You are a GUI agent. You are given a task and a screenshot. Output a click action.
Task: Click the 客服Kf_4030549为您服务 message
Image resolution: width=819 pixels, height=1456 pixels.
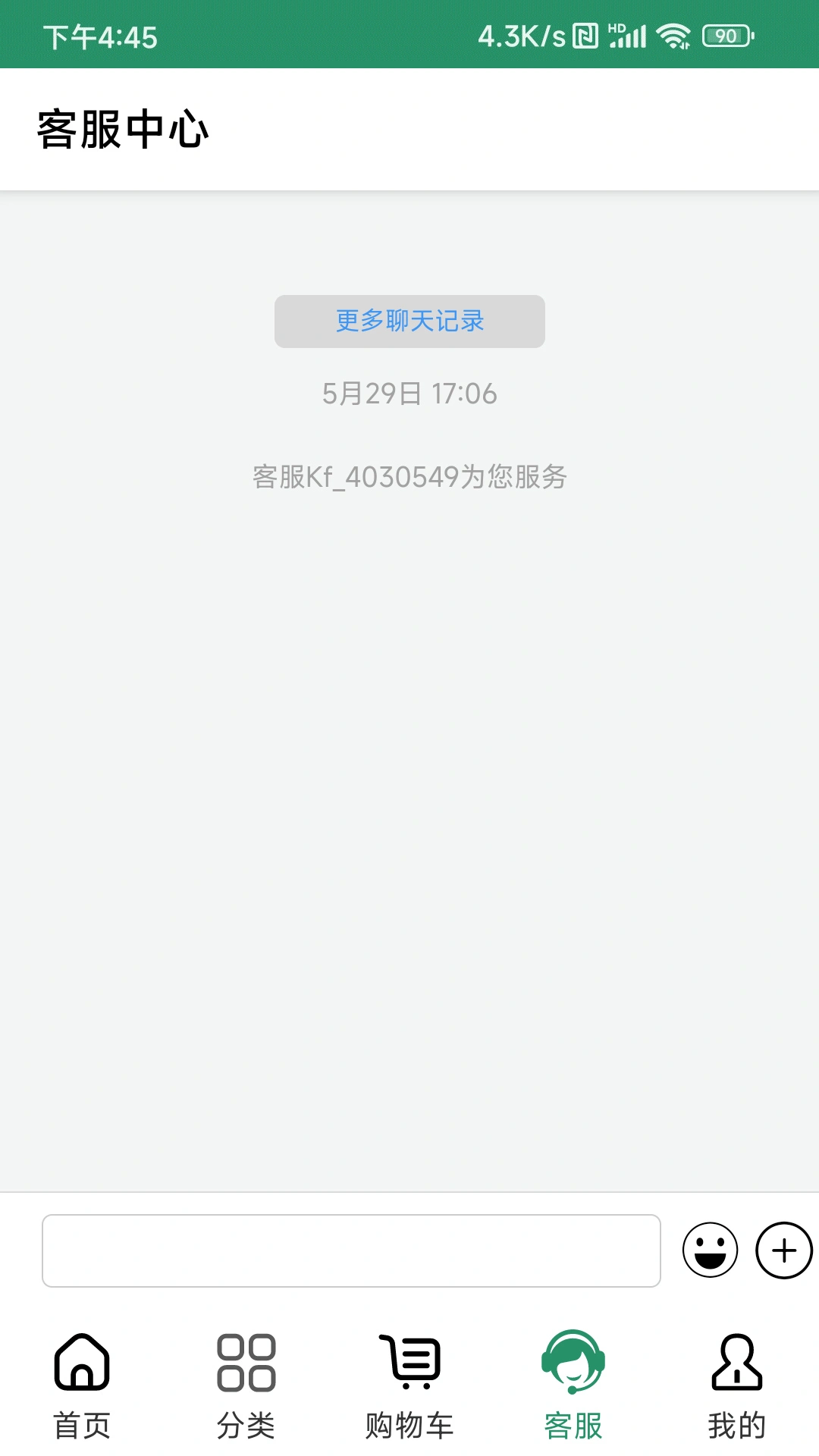pyautogui.click(x=409, y=476)
